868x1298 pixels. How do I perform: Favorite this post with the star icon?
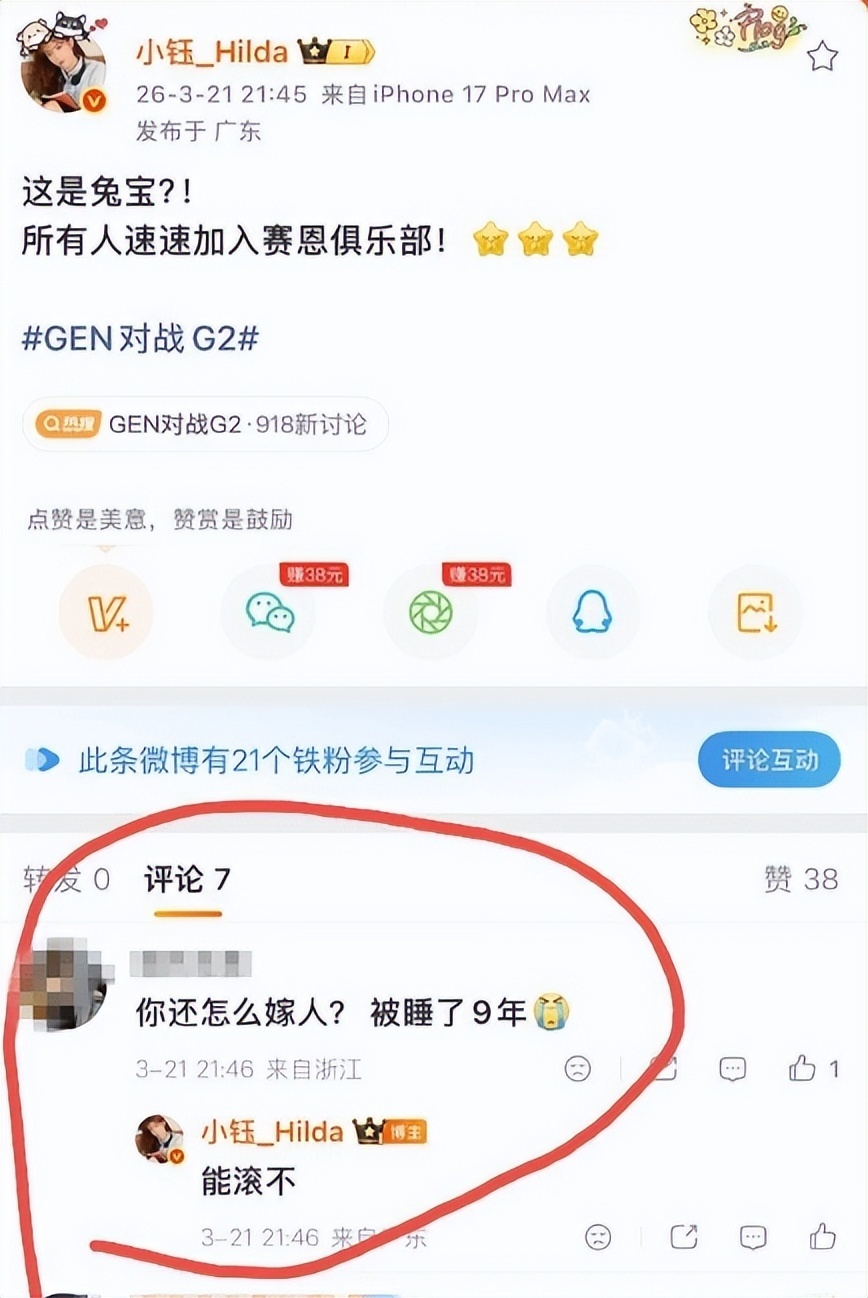[822, 57]
